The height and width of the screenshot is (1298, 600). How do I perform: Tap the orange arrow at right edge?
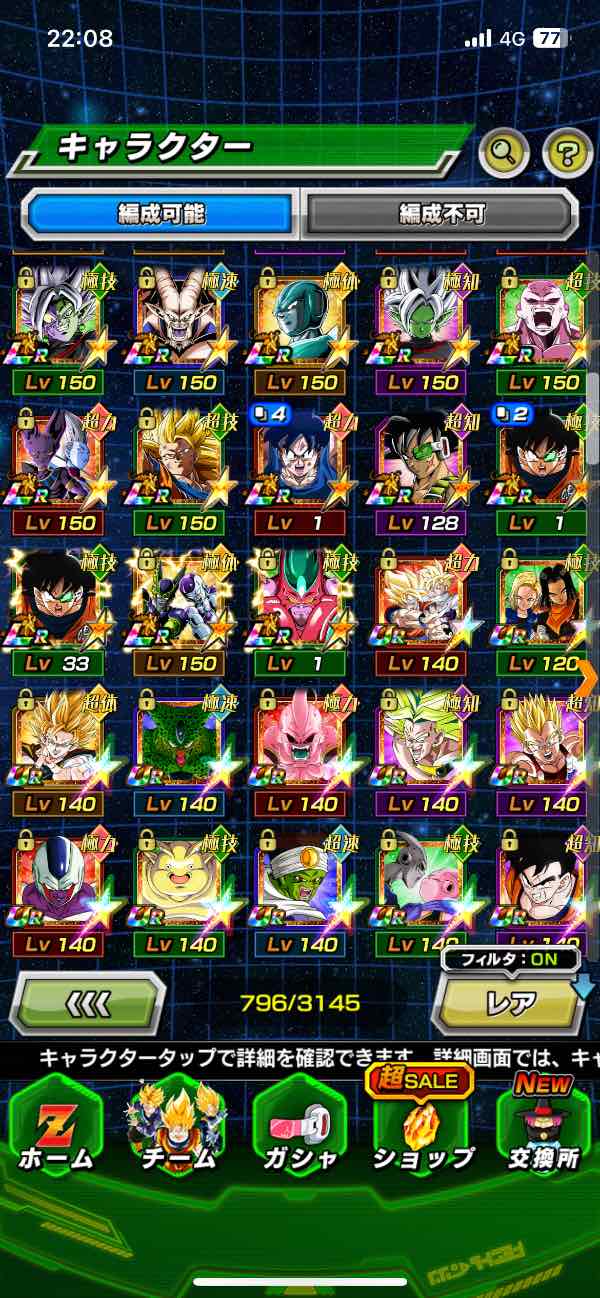(x=589, y=676)
